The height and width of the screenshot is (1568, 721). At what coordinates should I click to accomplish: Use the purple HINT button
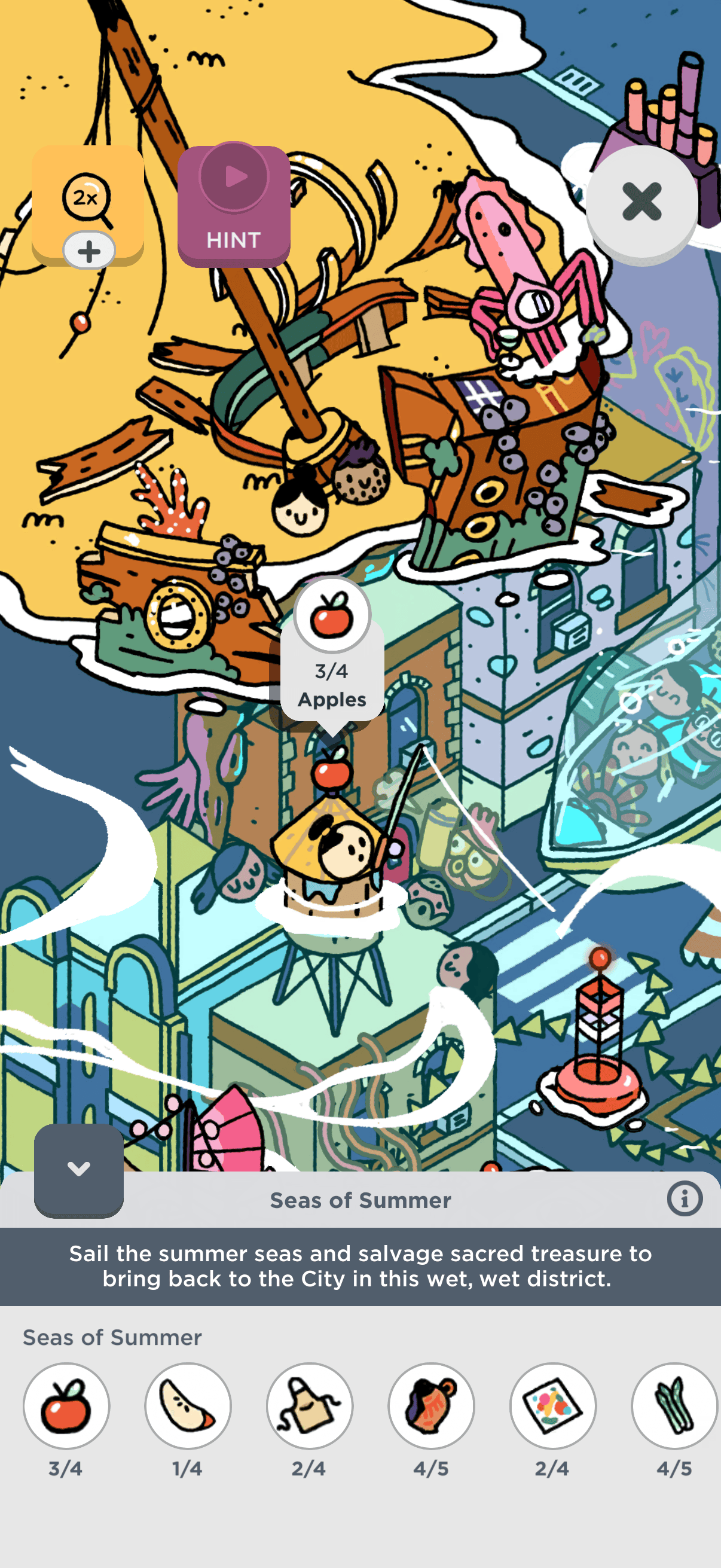tap(234, 206)
